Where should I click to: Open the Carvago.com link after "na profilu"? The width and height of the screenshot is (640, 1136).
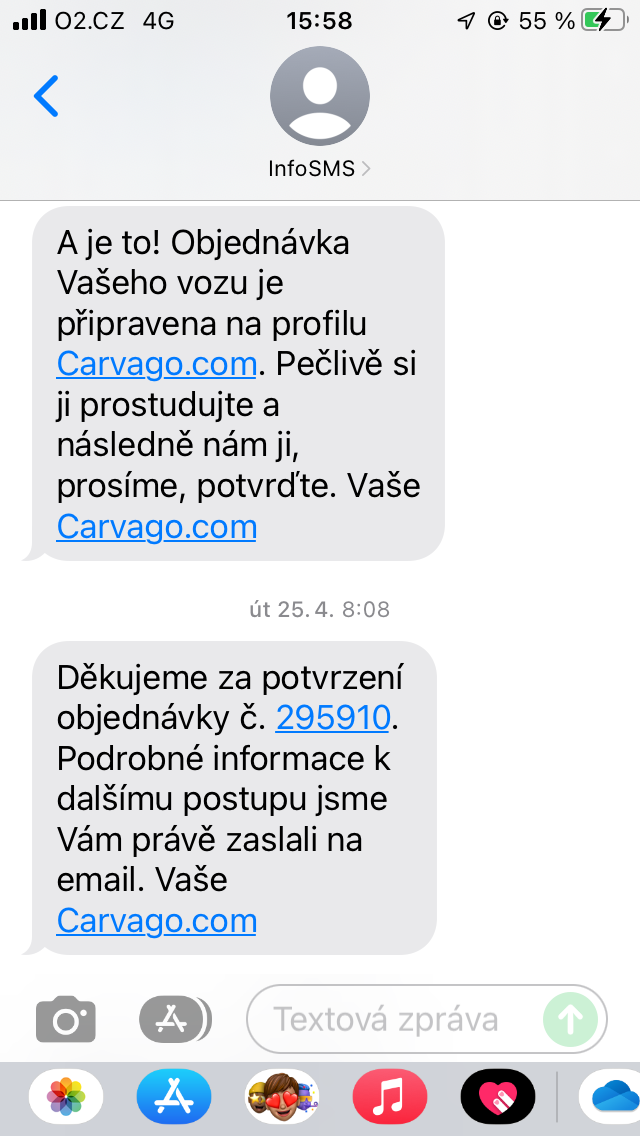tap(157, 364)
